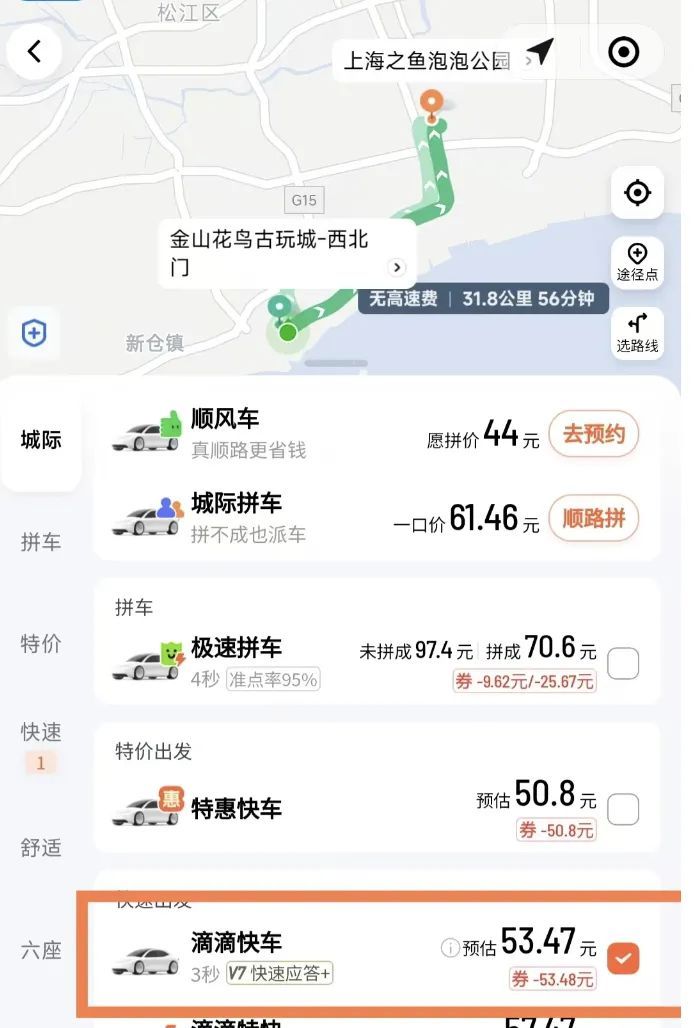
Task: Uncheck the 滴滴快车 option
Action: point(623,959)
